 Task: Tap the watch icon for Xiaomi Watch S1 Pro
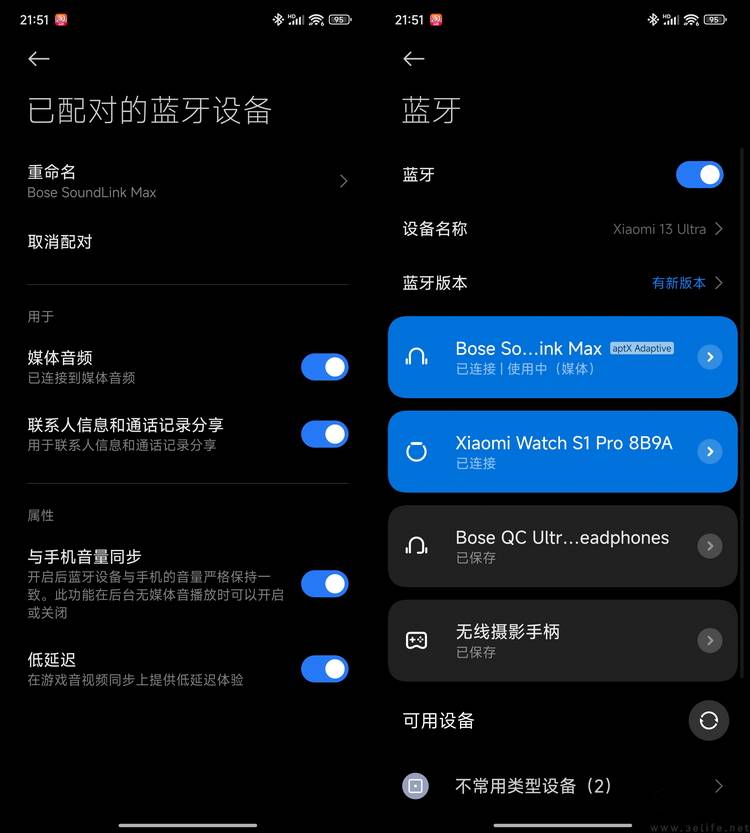(417, 451)
